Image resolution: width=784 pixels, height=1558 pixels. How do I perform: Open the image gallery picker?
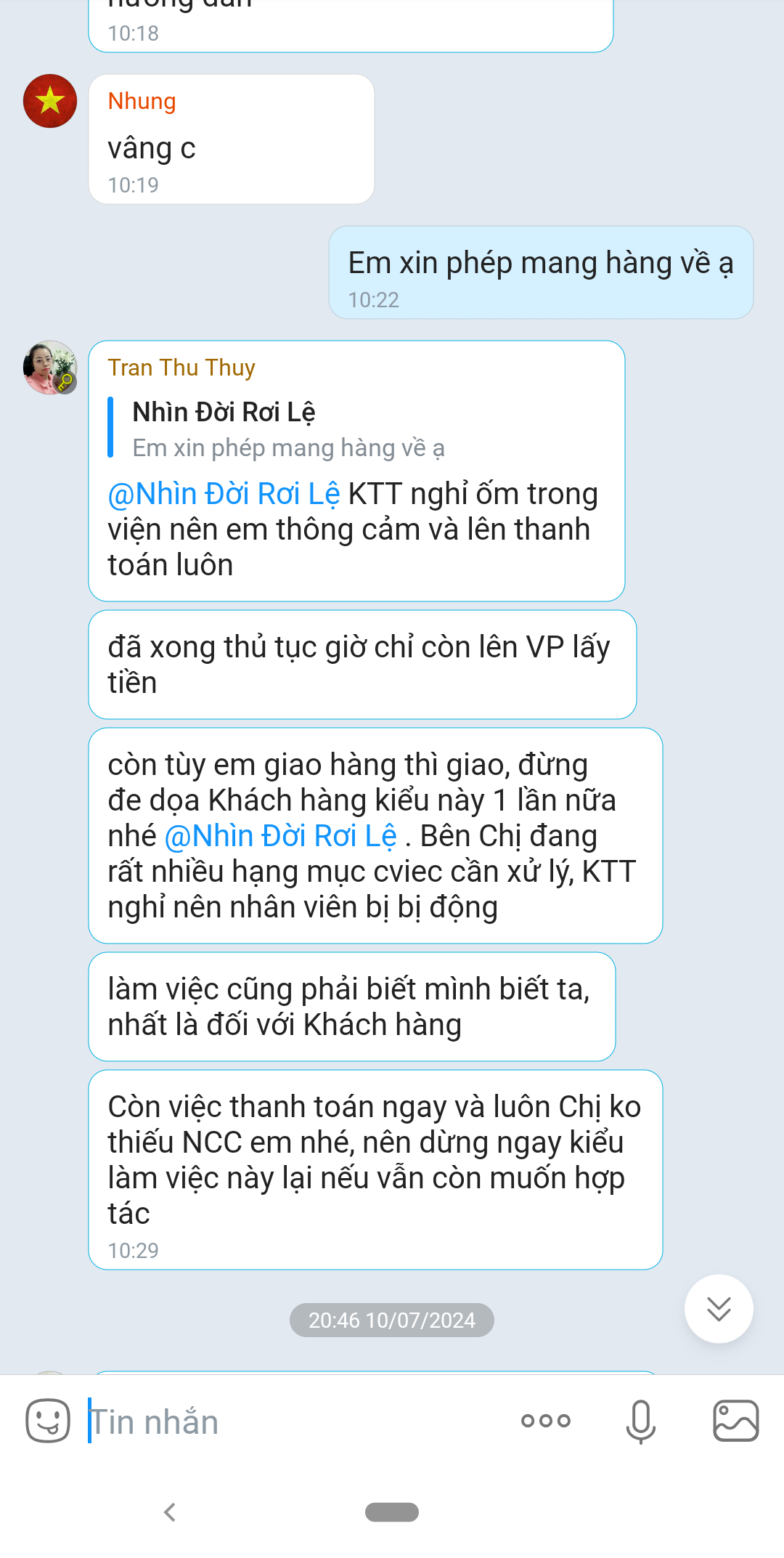(736, 1421)
